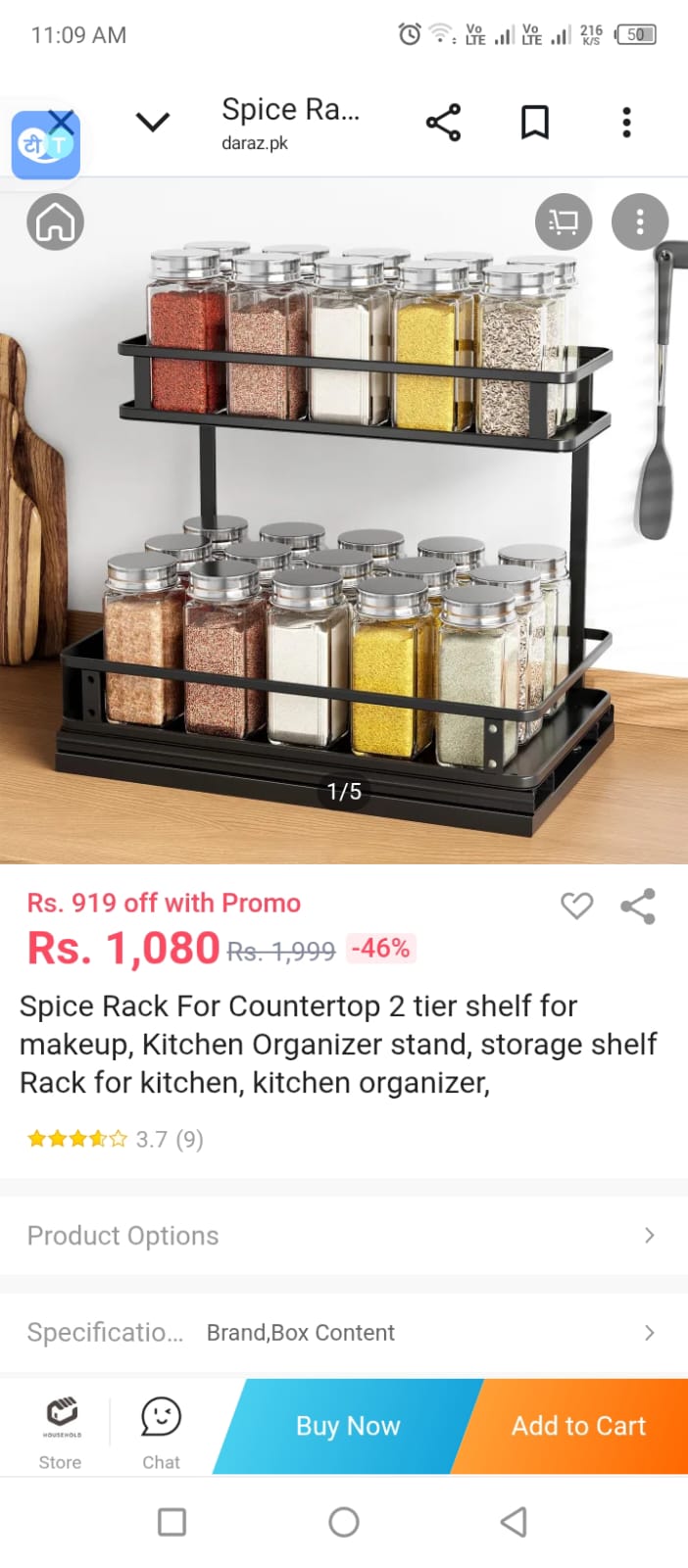This screenshot has height=1568, width=688.
Task: Add to Cart
Action: point(578,1426)
